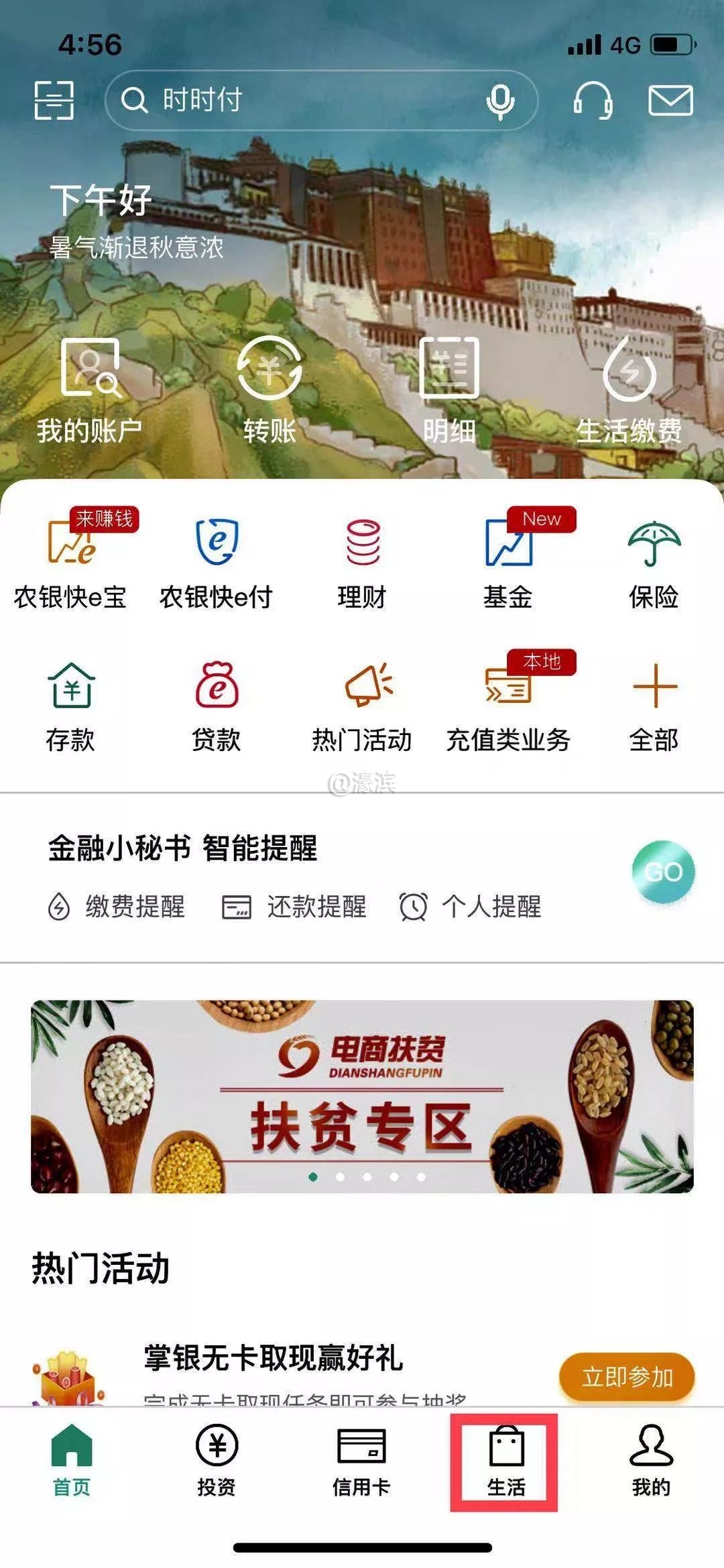Tap the search box showing 时时付
The width and height of the screenshot is (724, 1568).
click(x=295, y=100)
